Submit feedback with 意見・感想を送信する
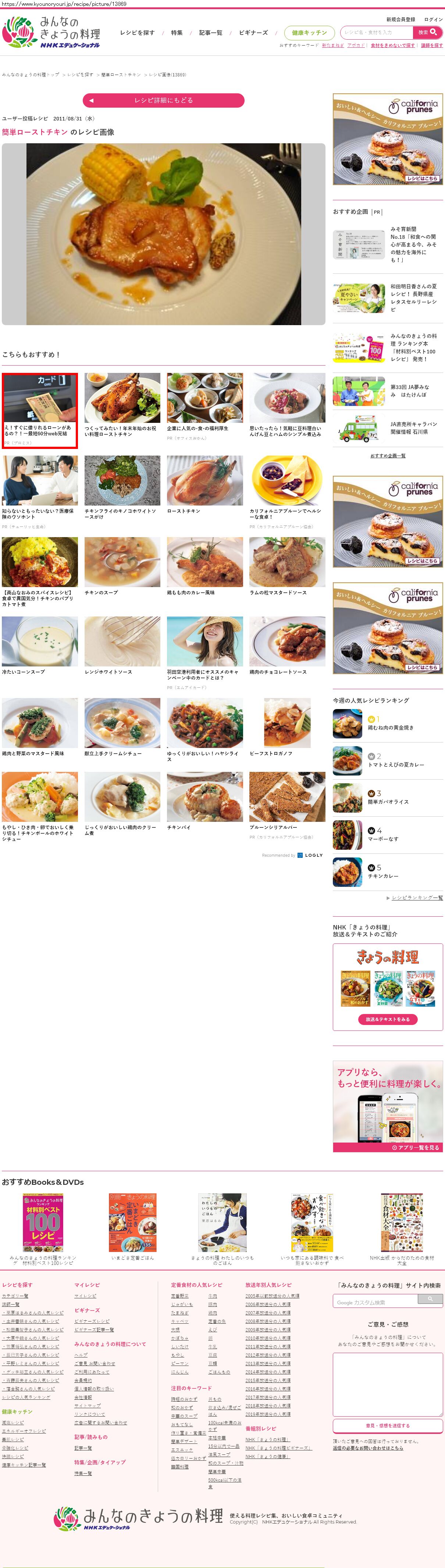 [388, 1425]
